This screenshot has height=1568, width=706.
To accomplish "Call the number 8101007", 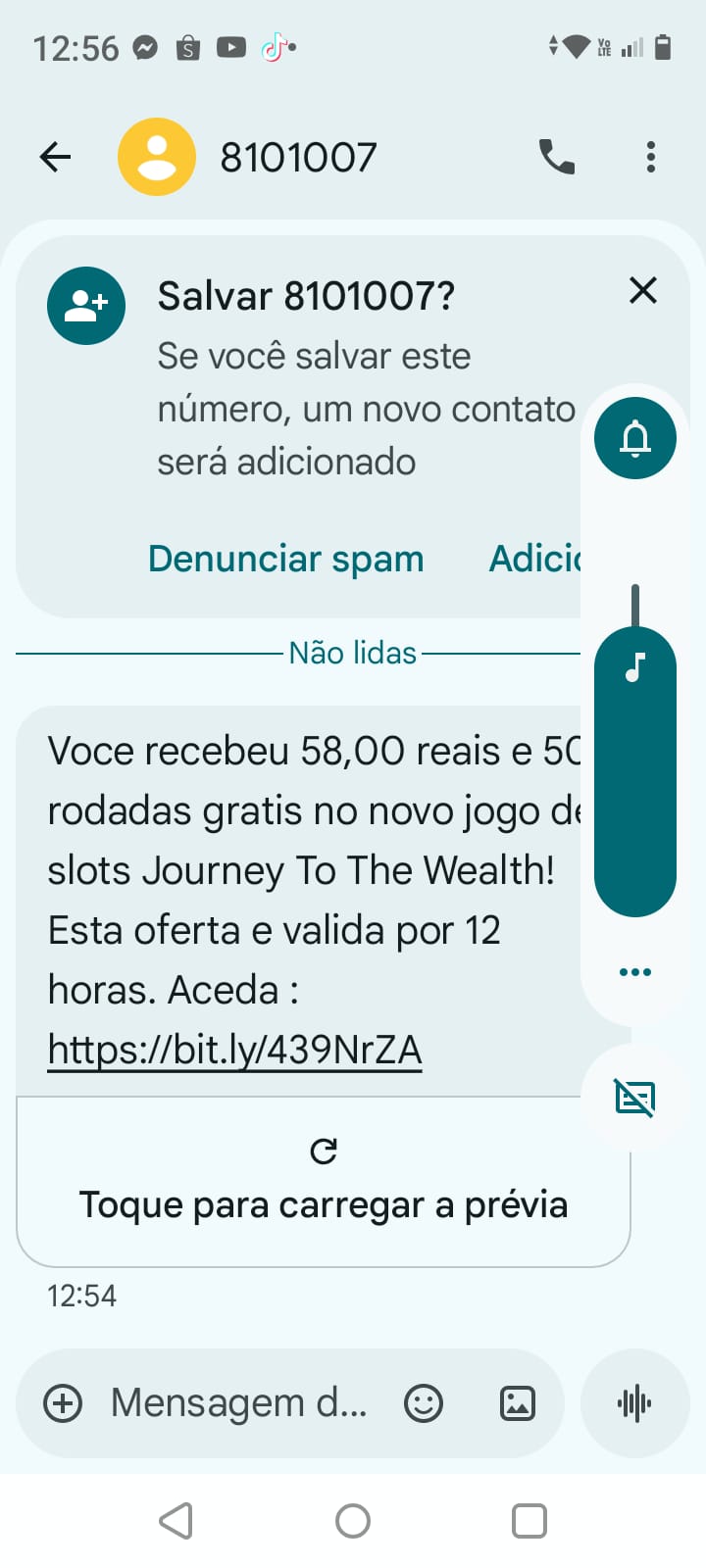I will tap(556, 157).
